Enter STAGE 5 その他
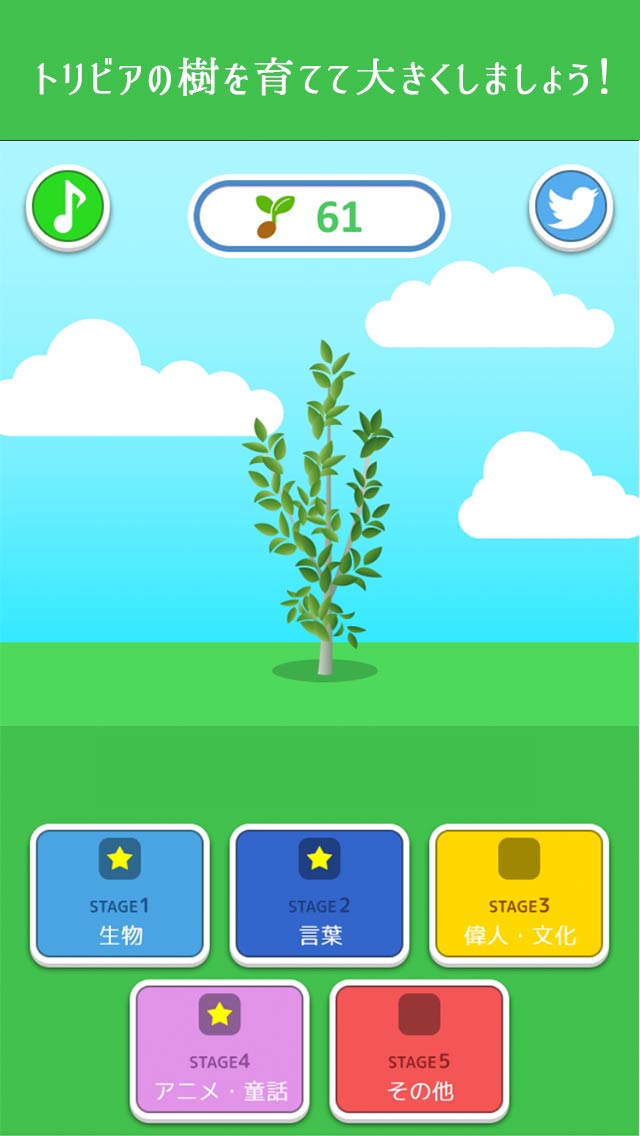 pyautogui.click(x=419, y=1049)
